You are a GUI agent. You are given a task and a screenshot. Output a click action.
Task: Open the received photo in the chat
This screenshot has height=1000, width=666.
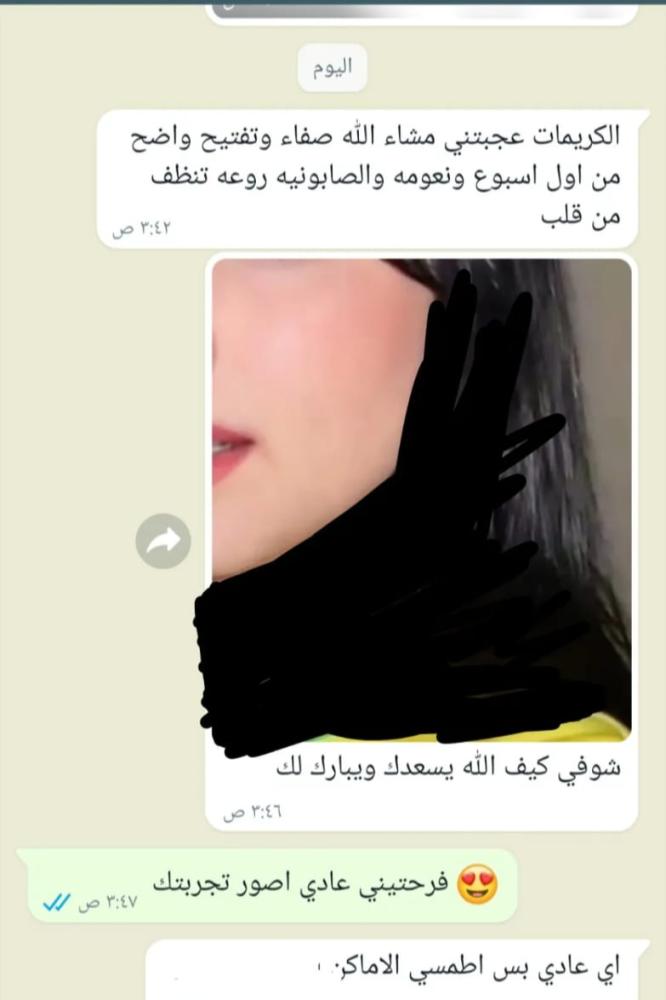pos(422,501)
